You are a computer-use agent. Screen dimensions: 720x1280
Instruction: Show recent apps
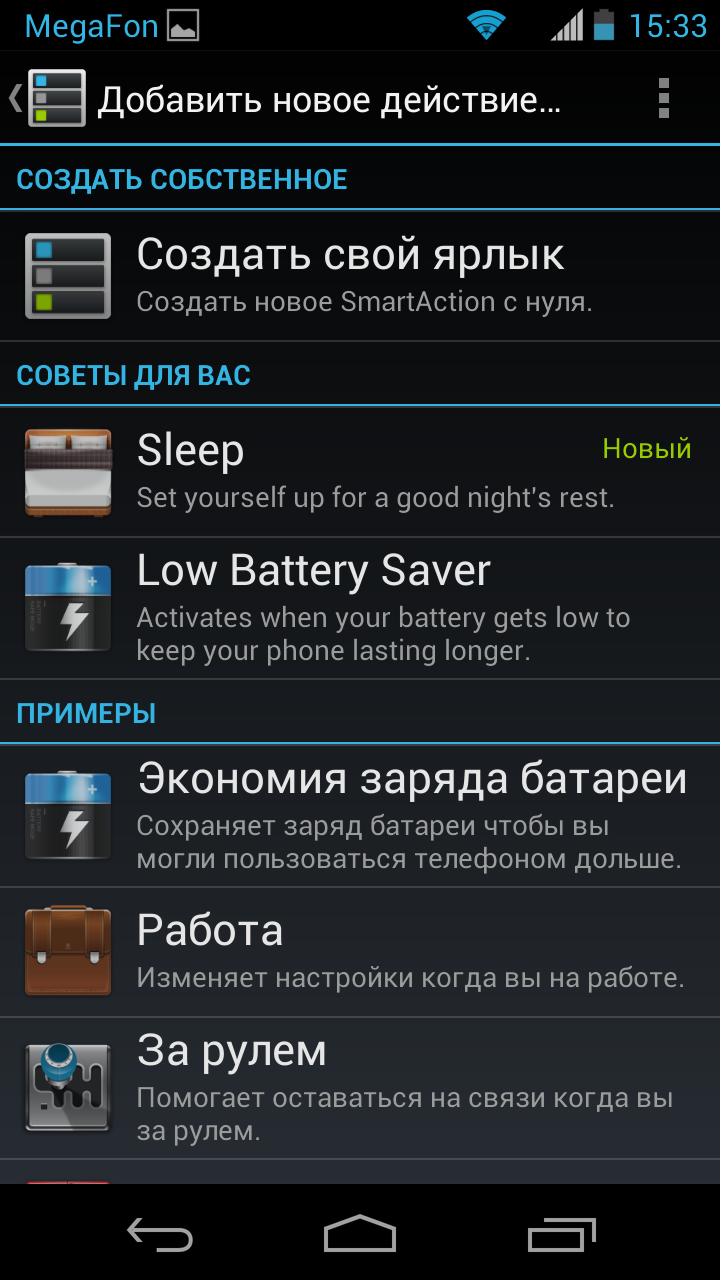[561, 1234]
